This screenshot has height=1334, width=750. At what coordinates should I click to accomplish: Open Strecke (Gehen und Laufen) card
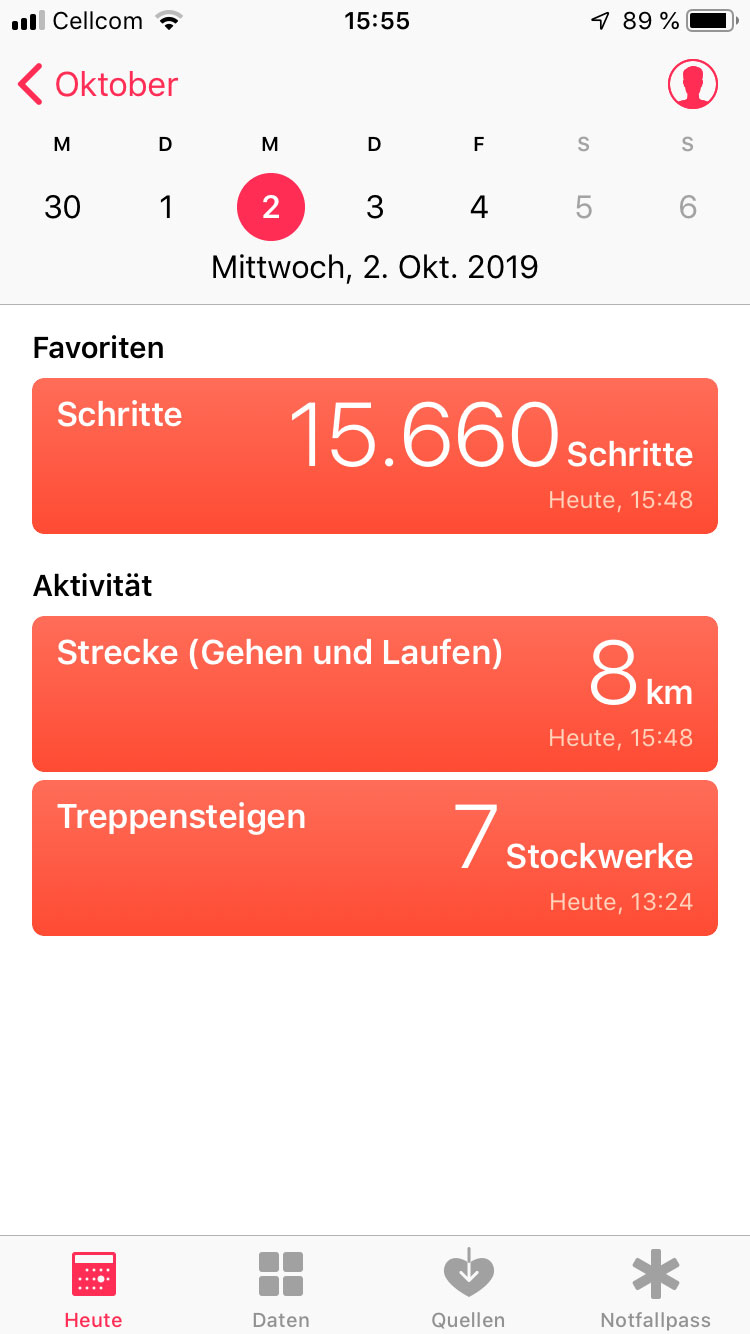(x=375, y=694)
